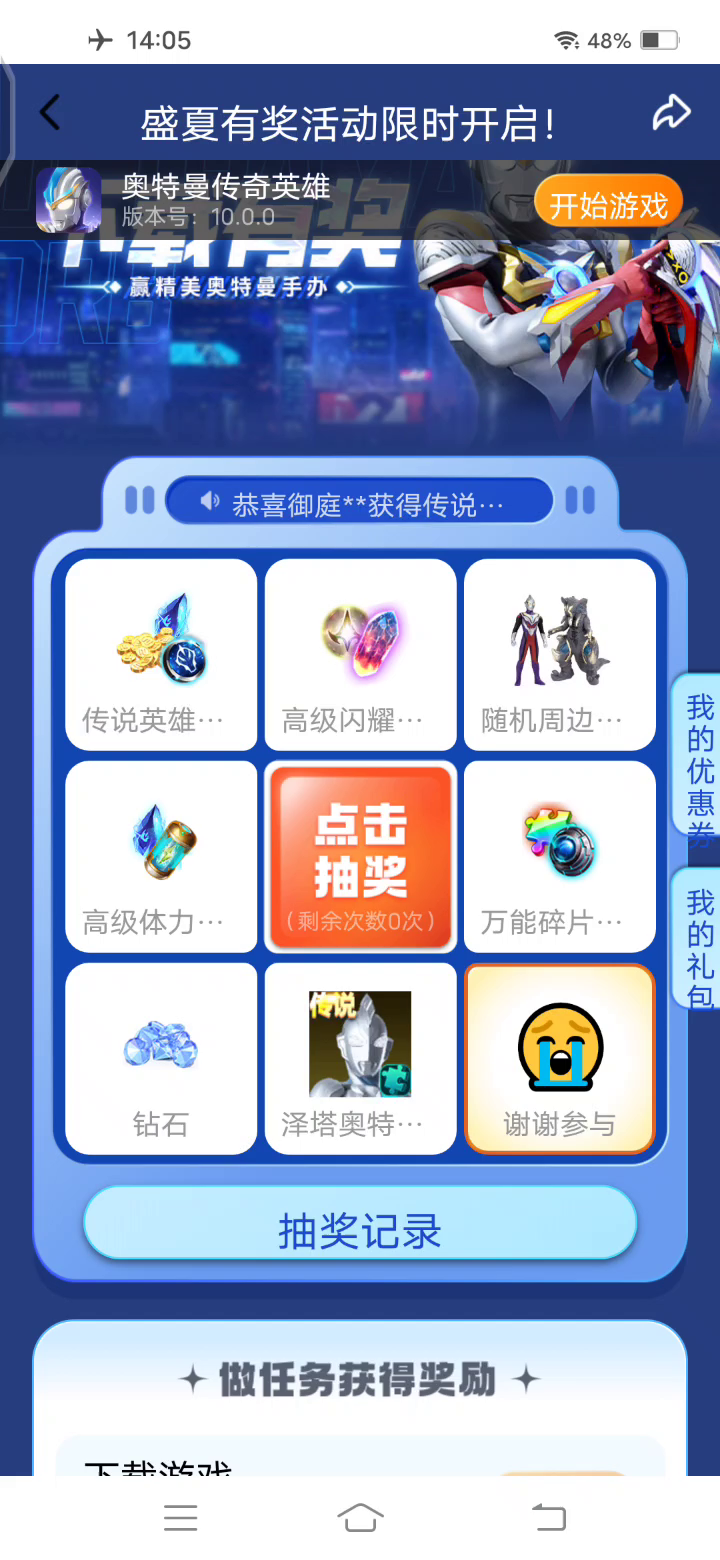Tap the 开始游戏 button
This screenshot has width=720, height=1560.
click(608, 205)
